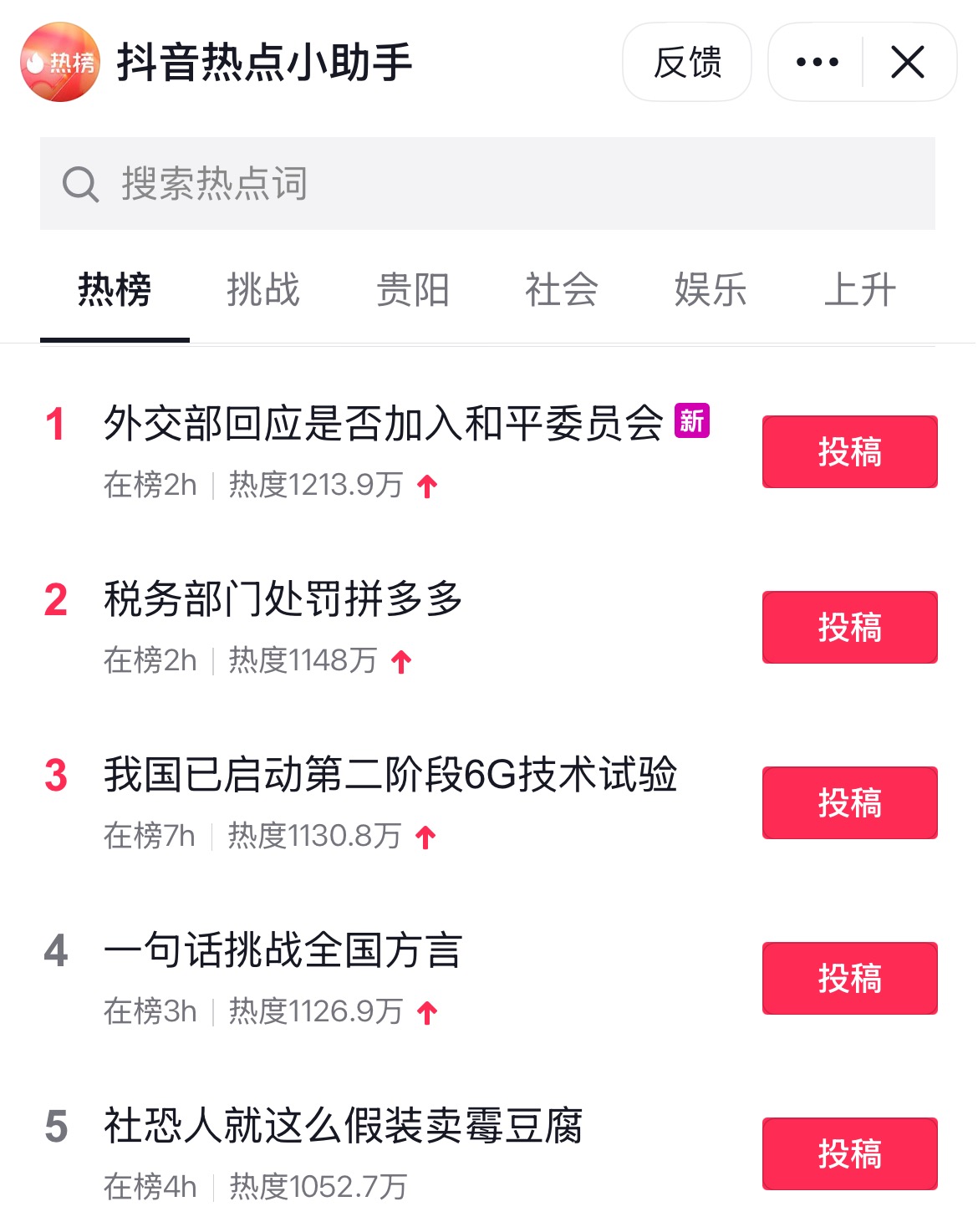The image size is (978, 1232).
Task: Open topic 我国已启动第二阶段6G技术试验
Action: (x=390, y=775)
